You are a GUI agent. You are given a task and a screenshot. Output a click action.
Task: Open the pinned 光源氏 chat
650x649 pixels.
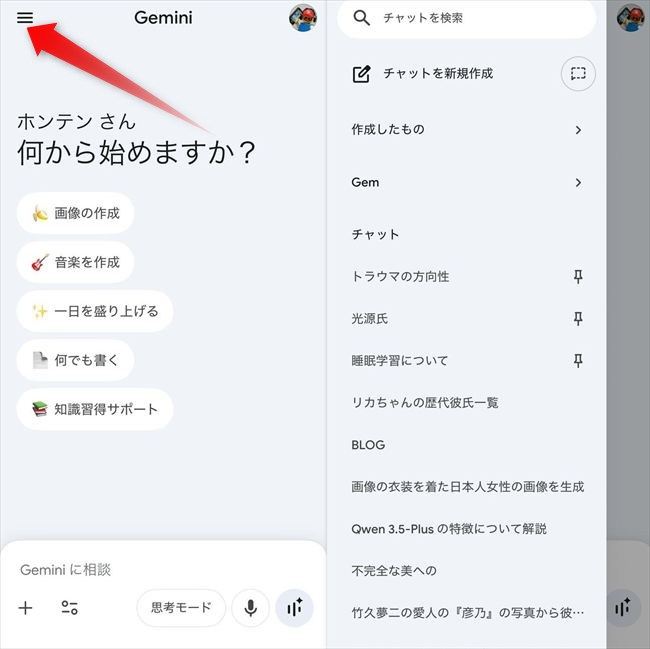click(x=370, y=319)
